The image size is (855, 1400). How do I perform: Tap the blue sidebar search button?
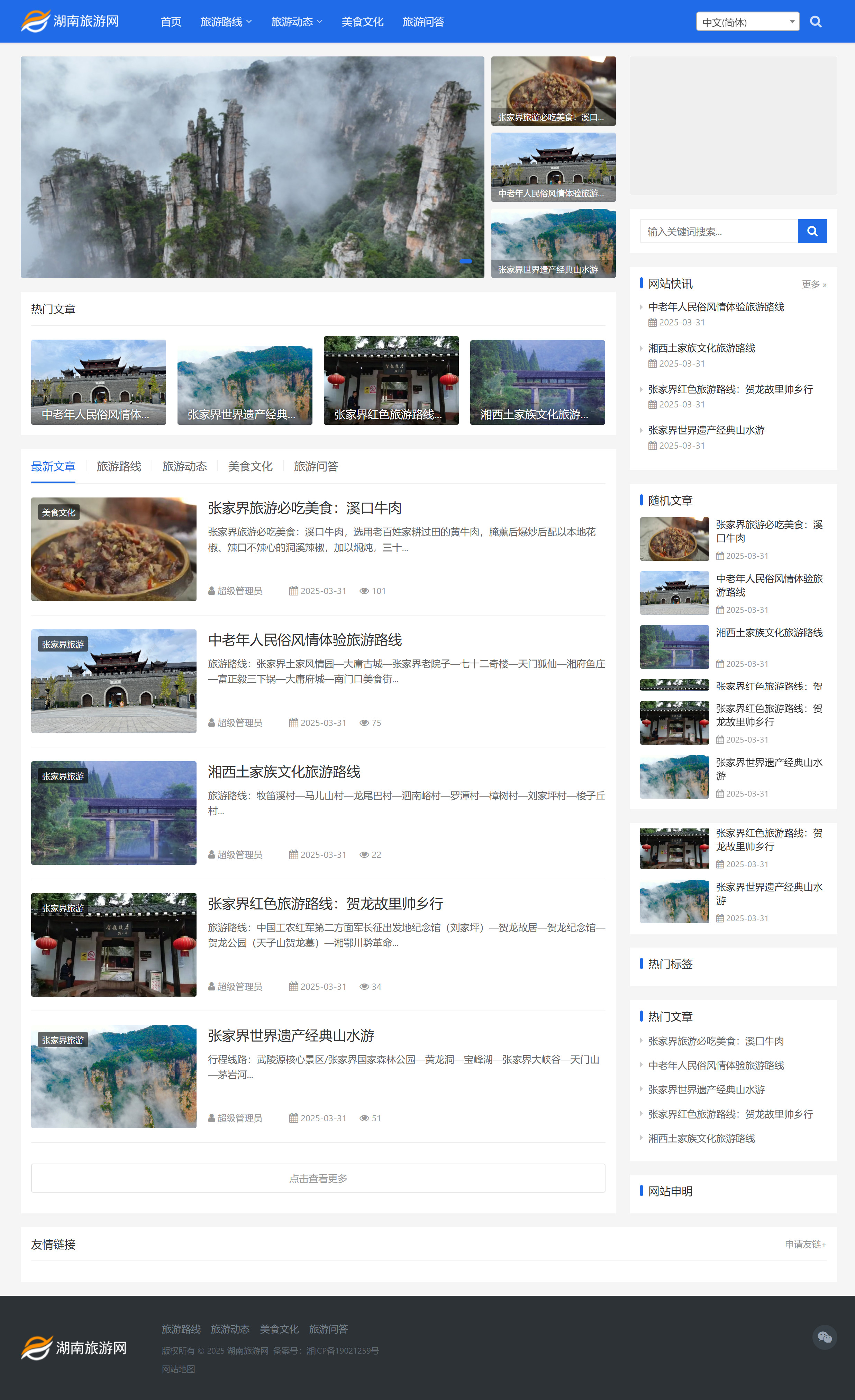click(812, 231)
